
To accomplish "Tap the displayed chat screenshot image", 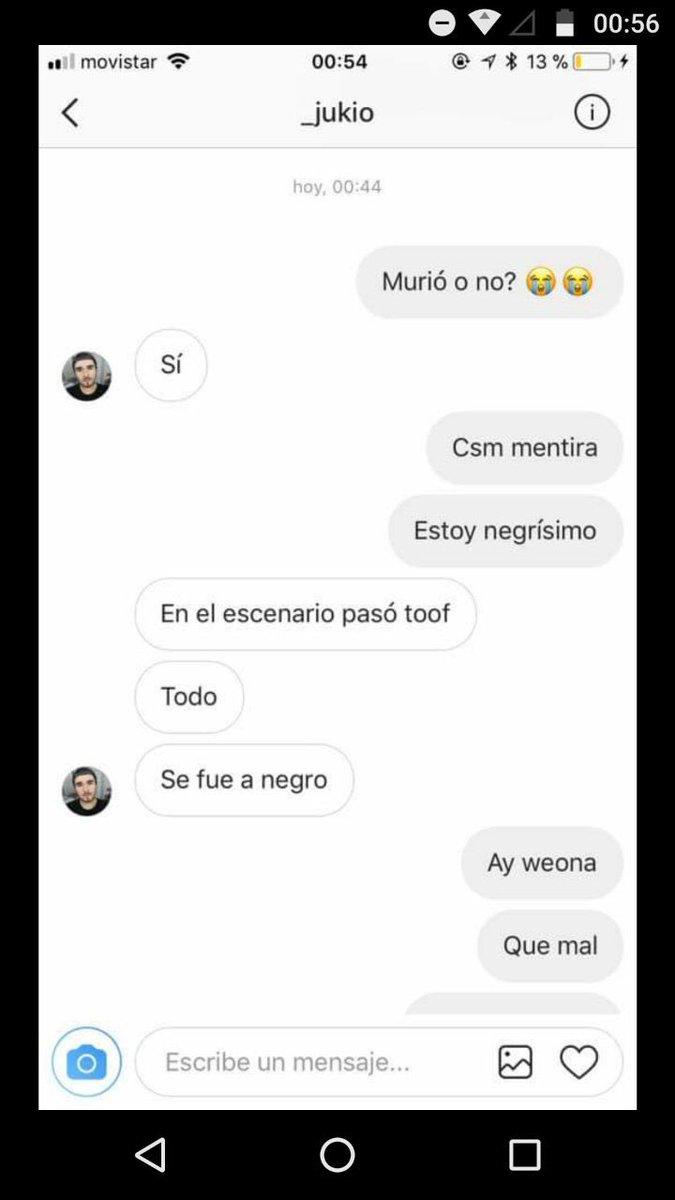I will click(337, 577).
